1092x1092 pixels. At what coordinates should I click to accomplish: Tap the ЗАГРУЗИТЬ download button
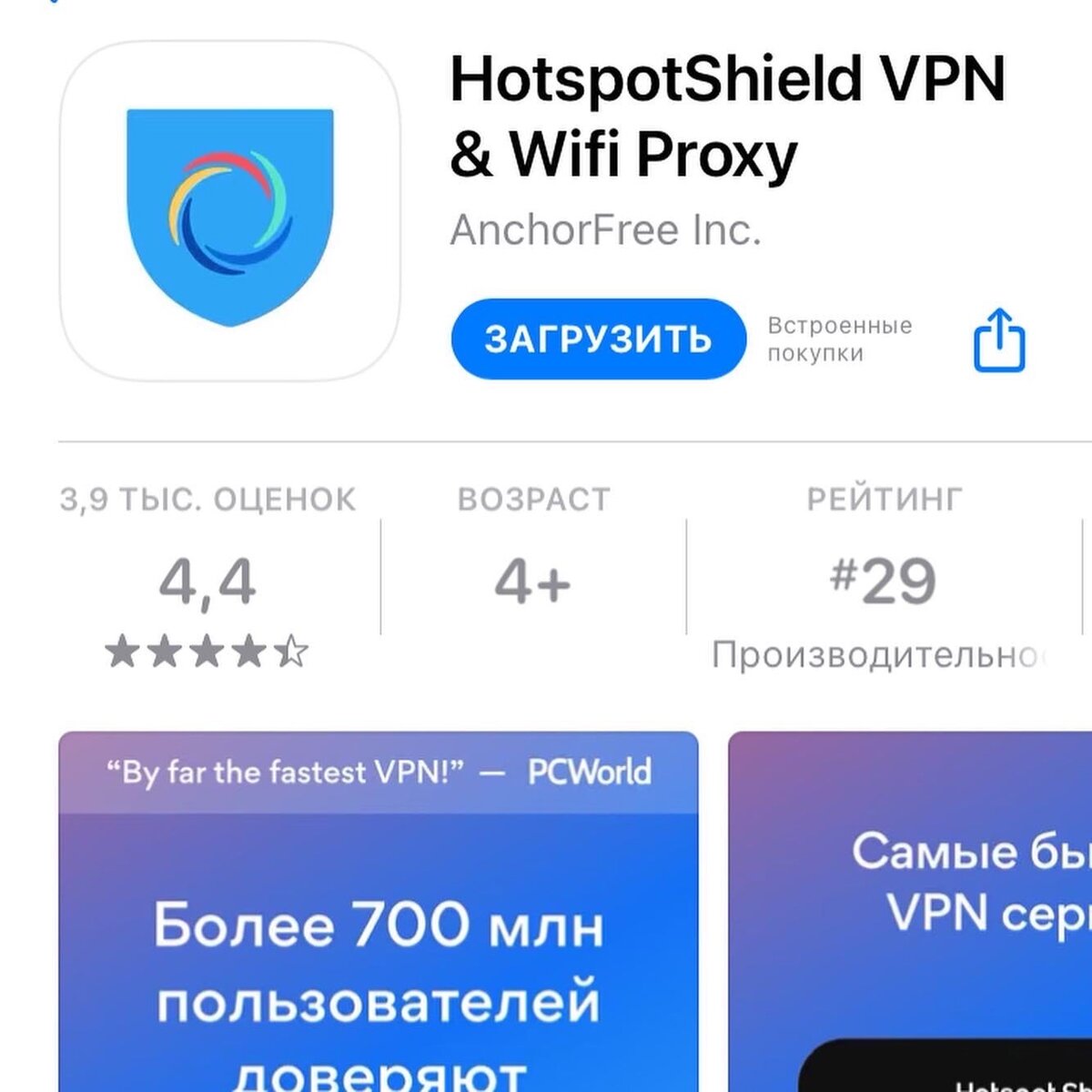598,339
